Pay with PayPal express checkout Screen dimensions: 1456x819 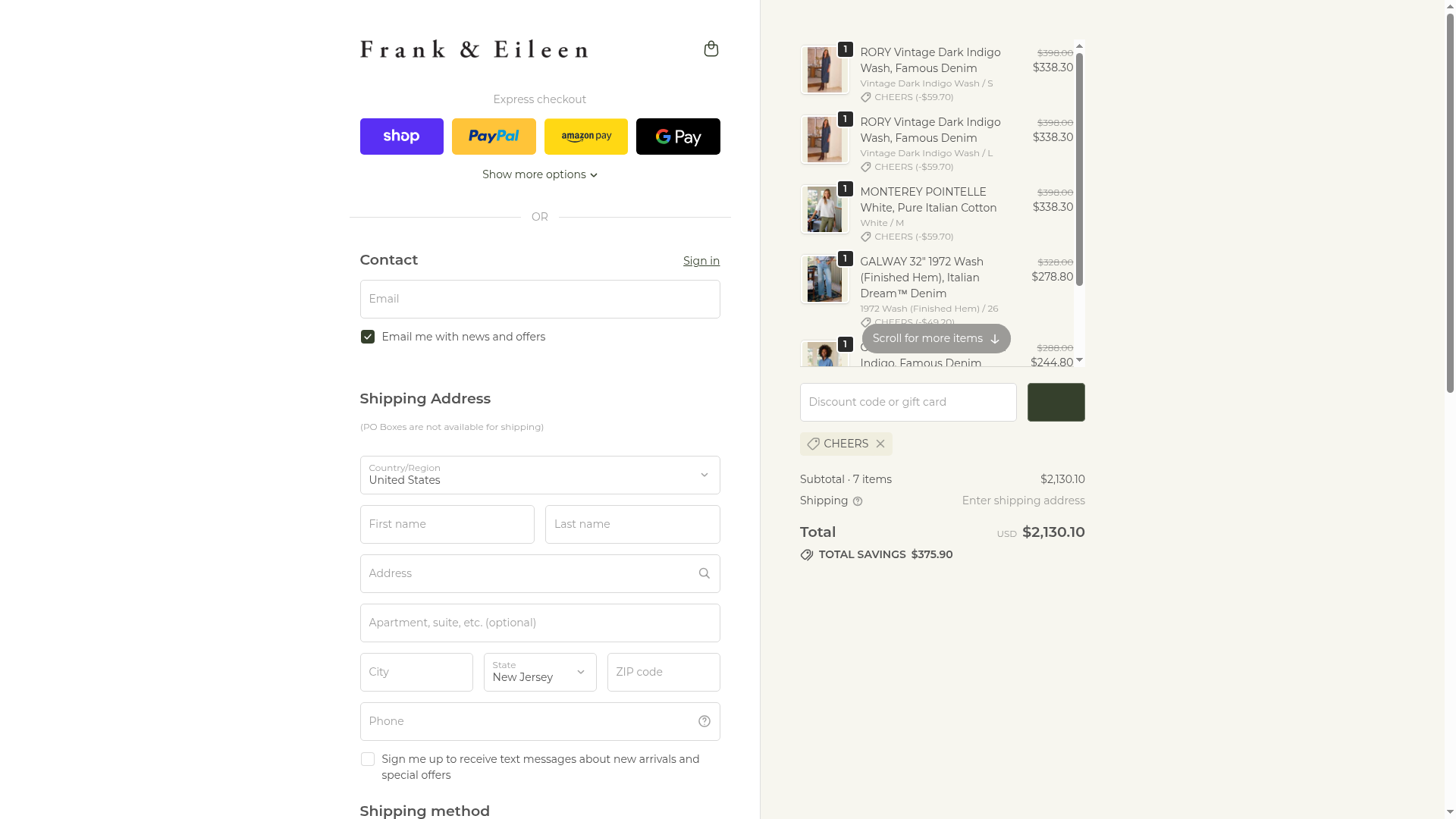coord(494,136)
